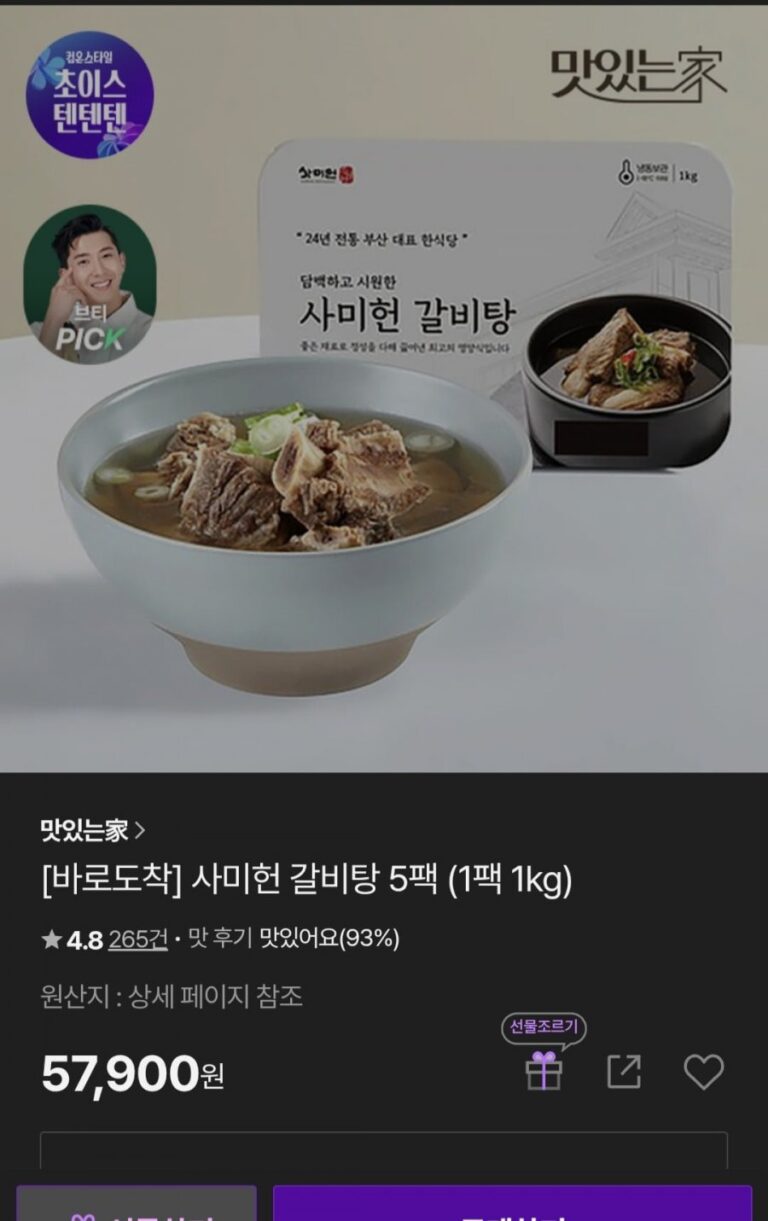View the 사미헌 갈비탕 product image
This screenshot has width=768, height=1221.
tap(384, 420)
